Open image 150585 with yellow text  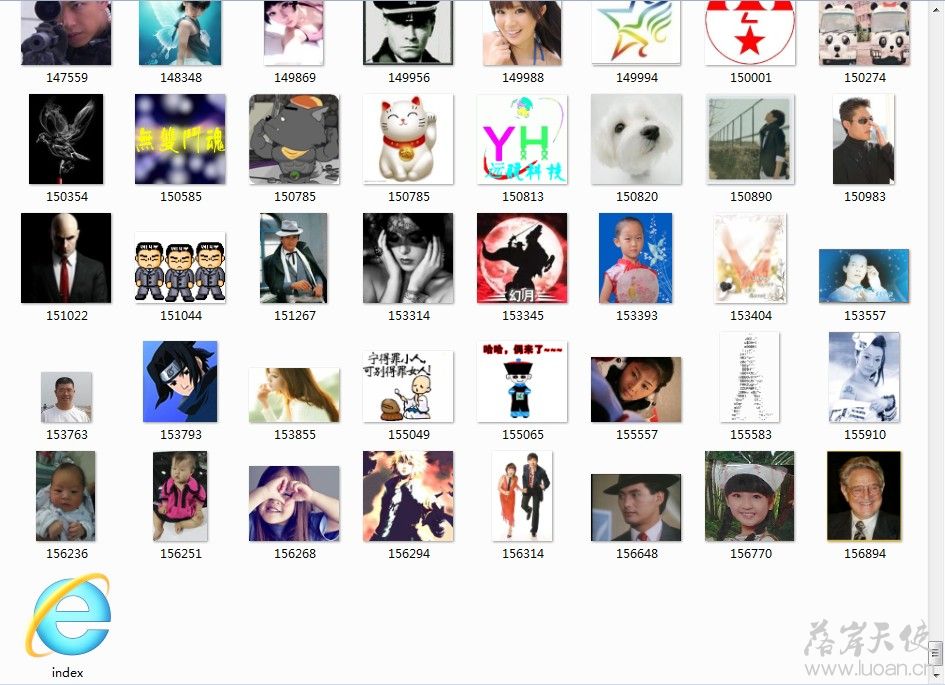click(180, 140)
